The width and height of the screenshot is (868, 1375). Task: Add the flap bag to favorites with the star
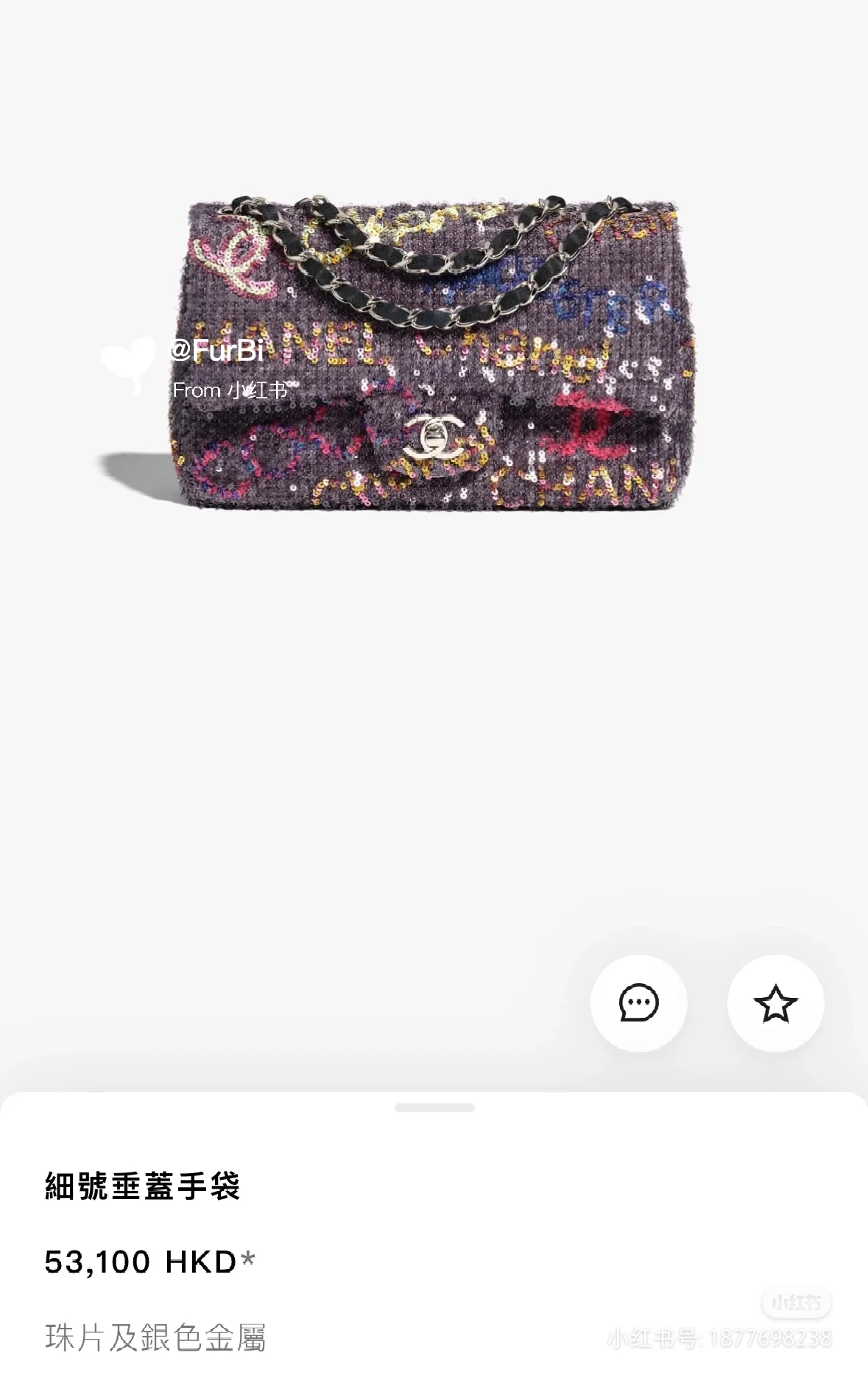tap(775, 1003)
